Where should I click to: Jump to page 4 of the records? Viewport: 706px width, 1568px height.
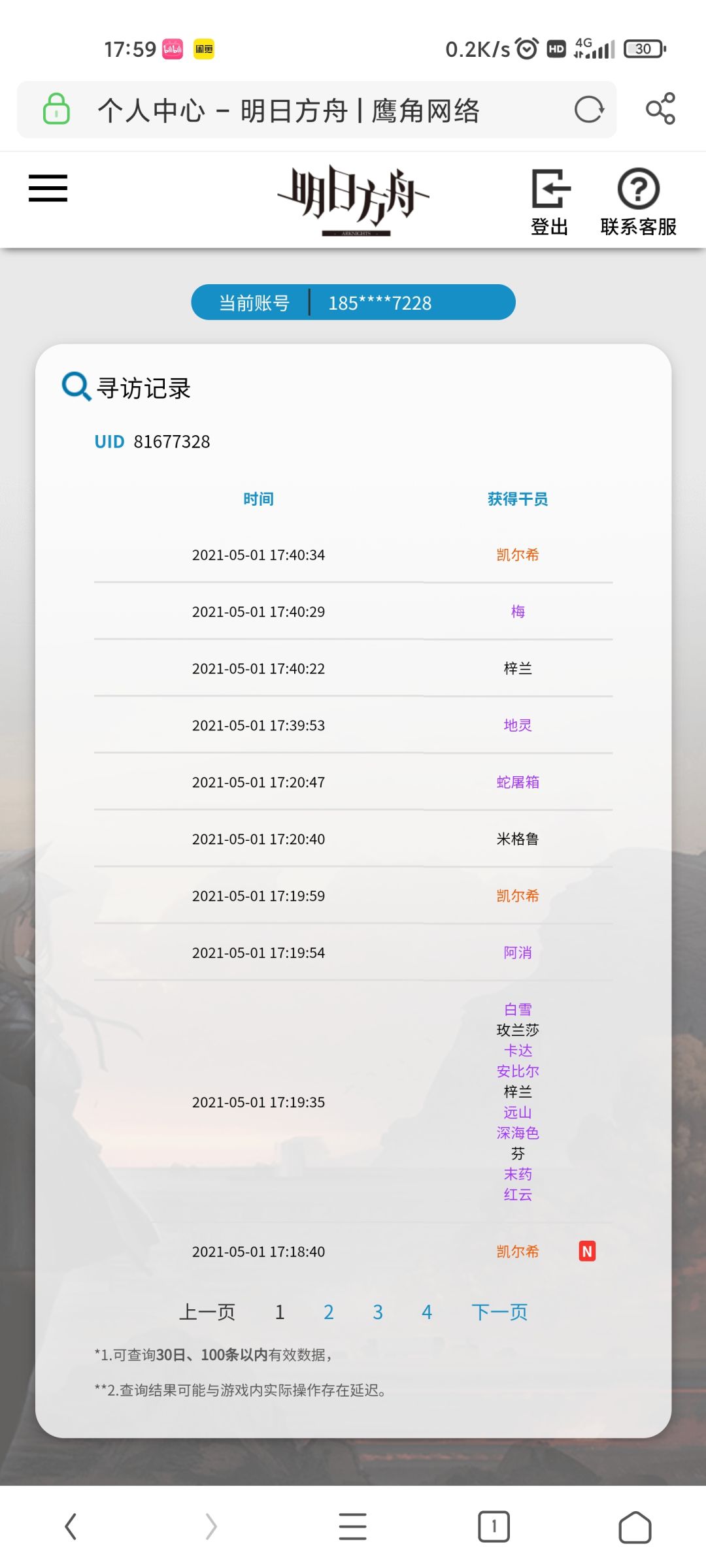click(427, 1312)
